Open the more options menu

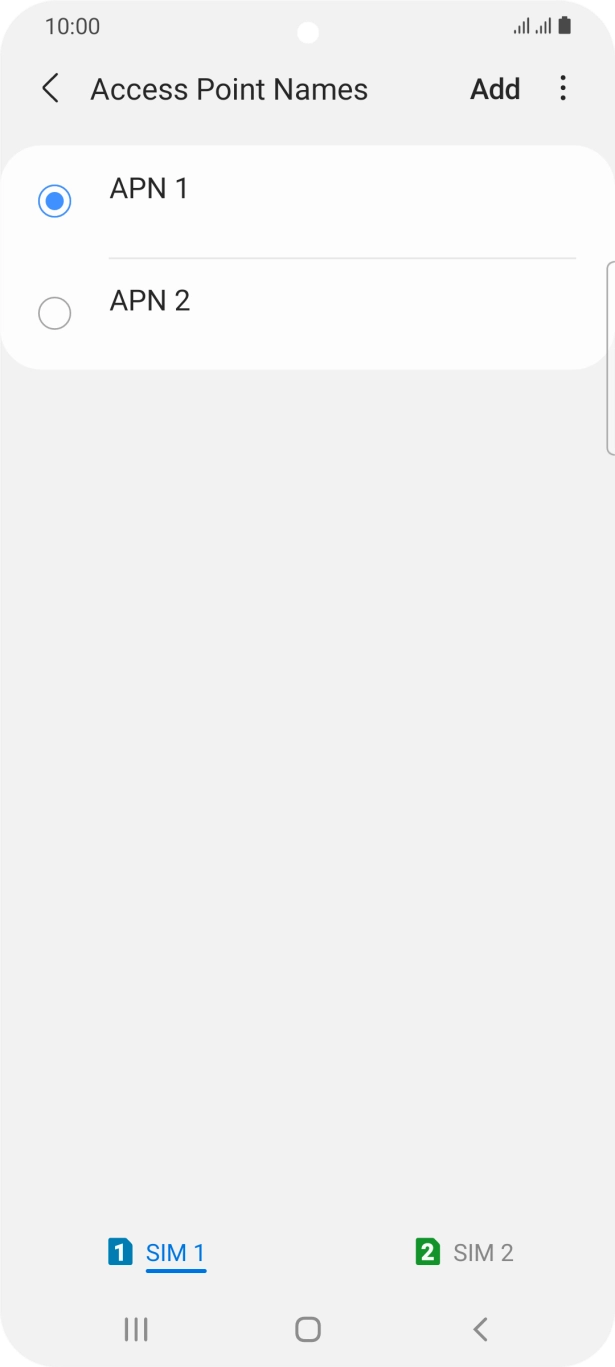coord(563,89)
